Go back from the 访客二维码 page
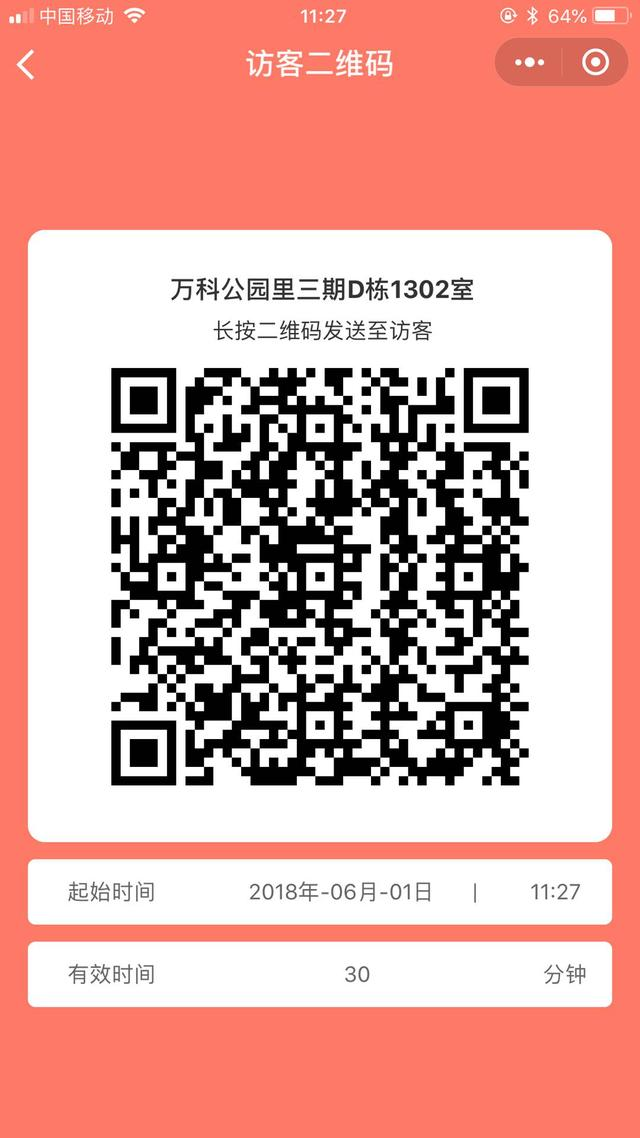This screenshot has height=1138, width=640. coord(27,64)
